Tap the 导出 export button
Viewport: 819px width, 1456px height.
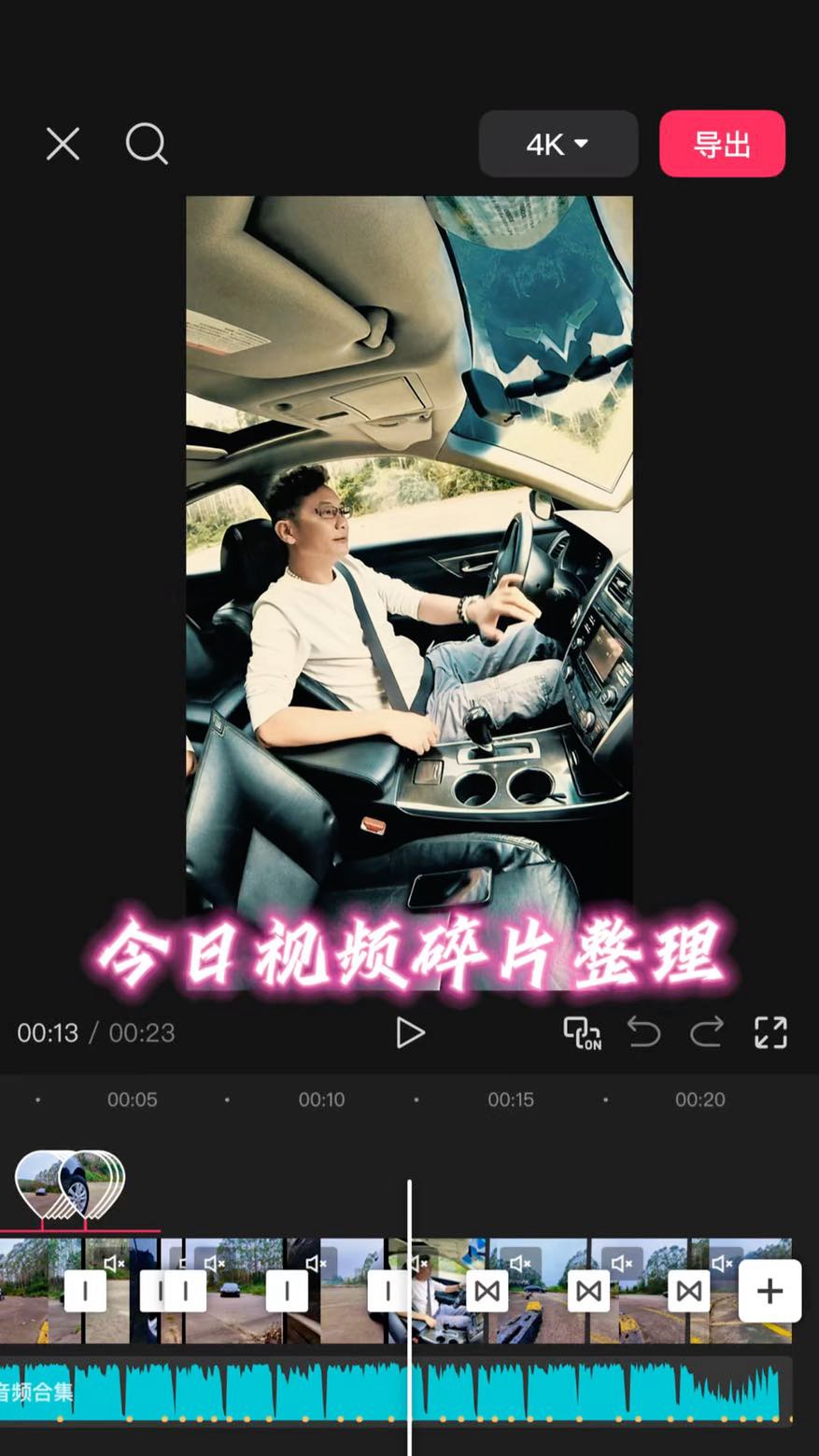pos(722,144)
